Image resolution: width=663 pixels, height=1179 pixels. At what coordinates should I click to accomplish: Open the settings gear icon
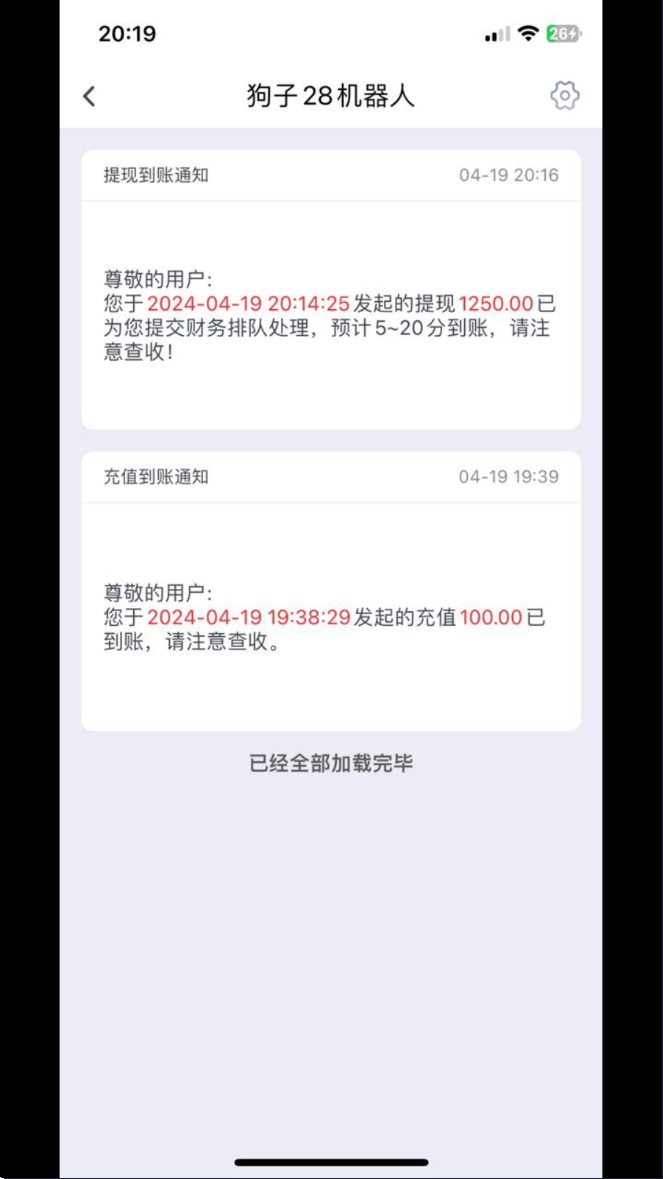coord(564,96)
